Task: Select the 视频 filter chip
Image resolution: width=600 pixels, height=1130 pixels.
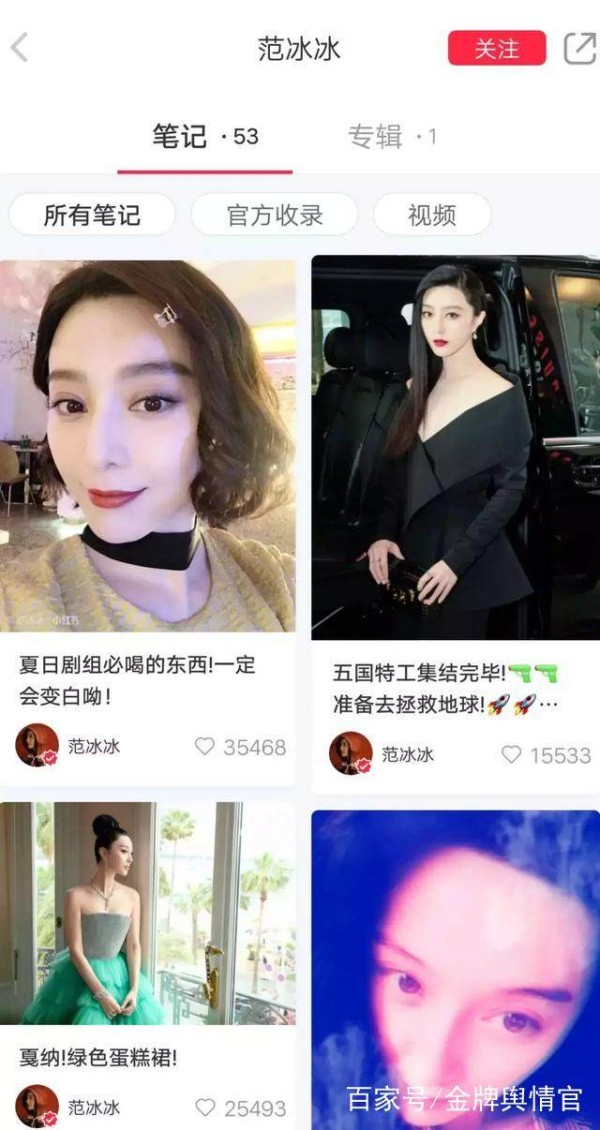Action: point(432,215)
